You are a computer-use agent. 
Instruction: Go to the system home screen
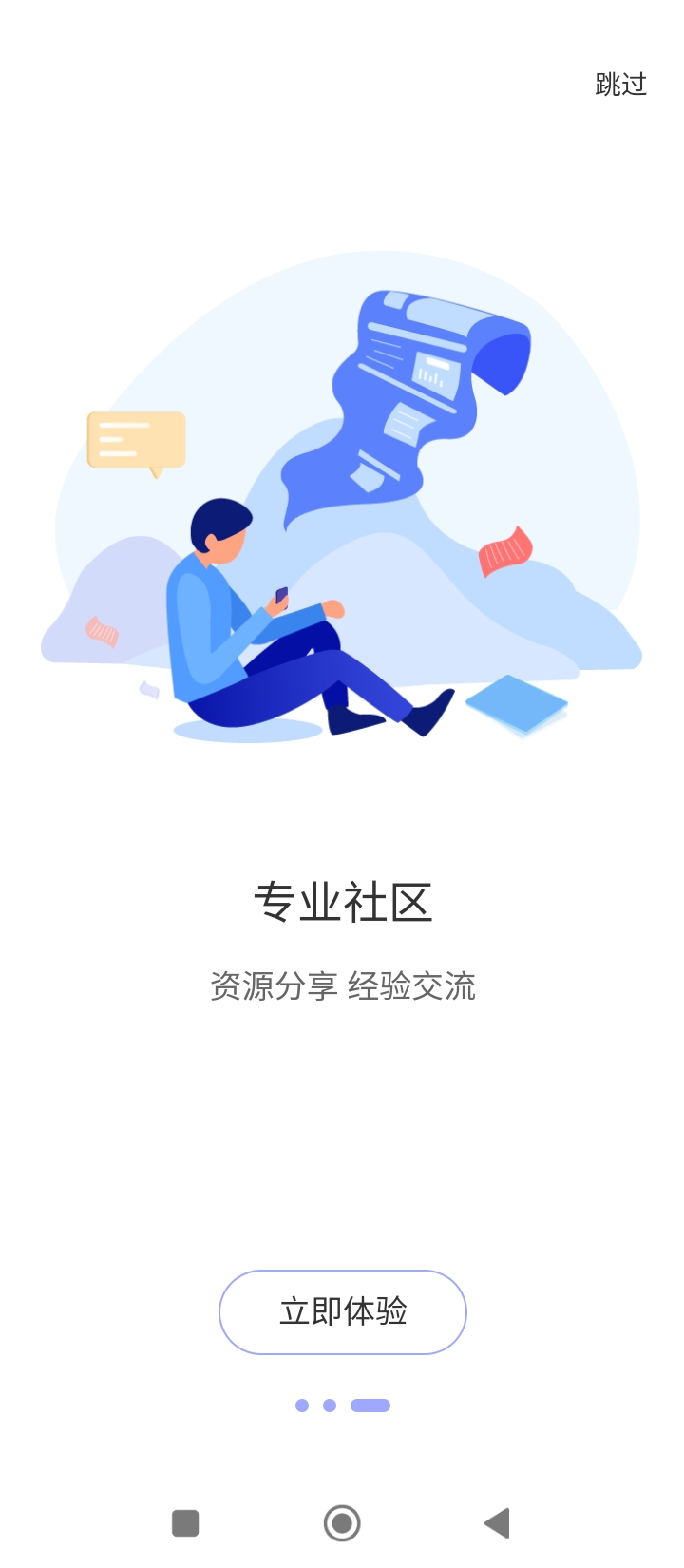tap(342, 1523)
